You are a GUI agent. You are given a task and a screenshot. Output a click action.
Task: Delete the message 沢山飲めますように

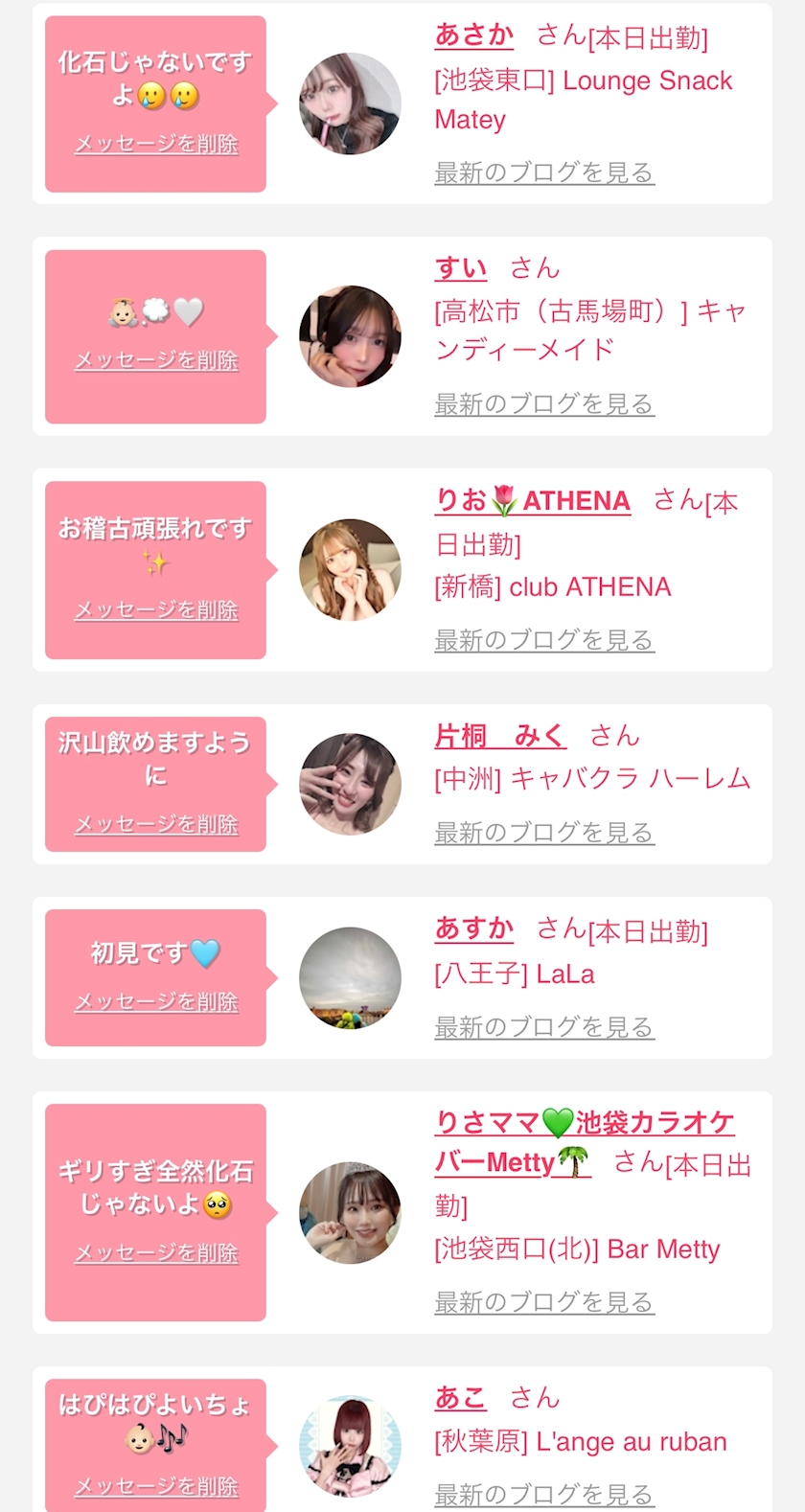156,824
